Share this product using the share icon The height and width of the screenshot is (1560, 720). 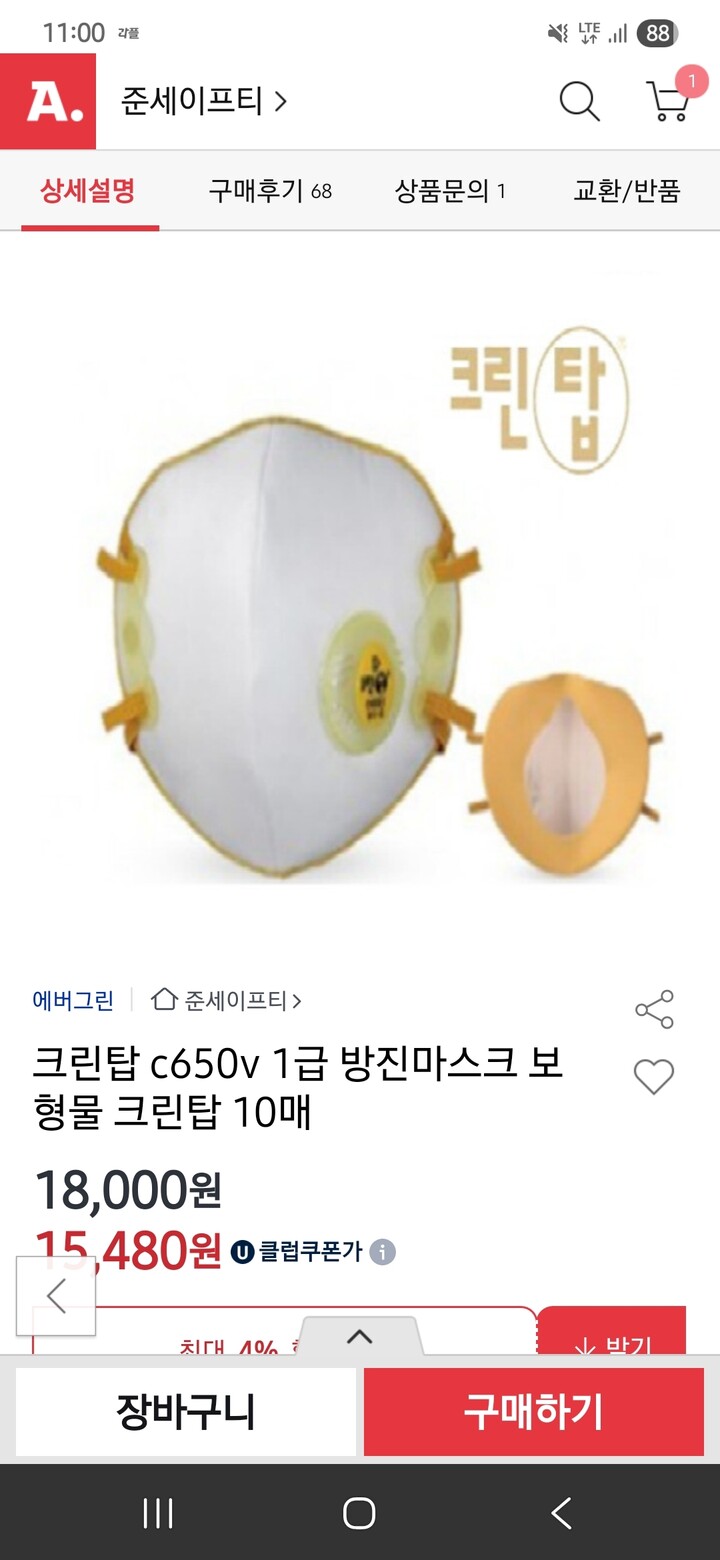655,1010
